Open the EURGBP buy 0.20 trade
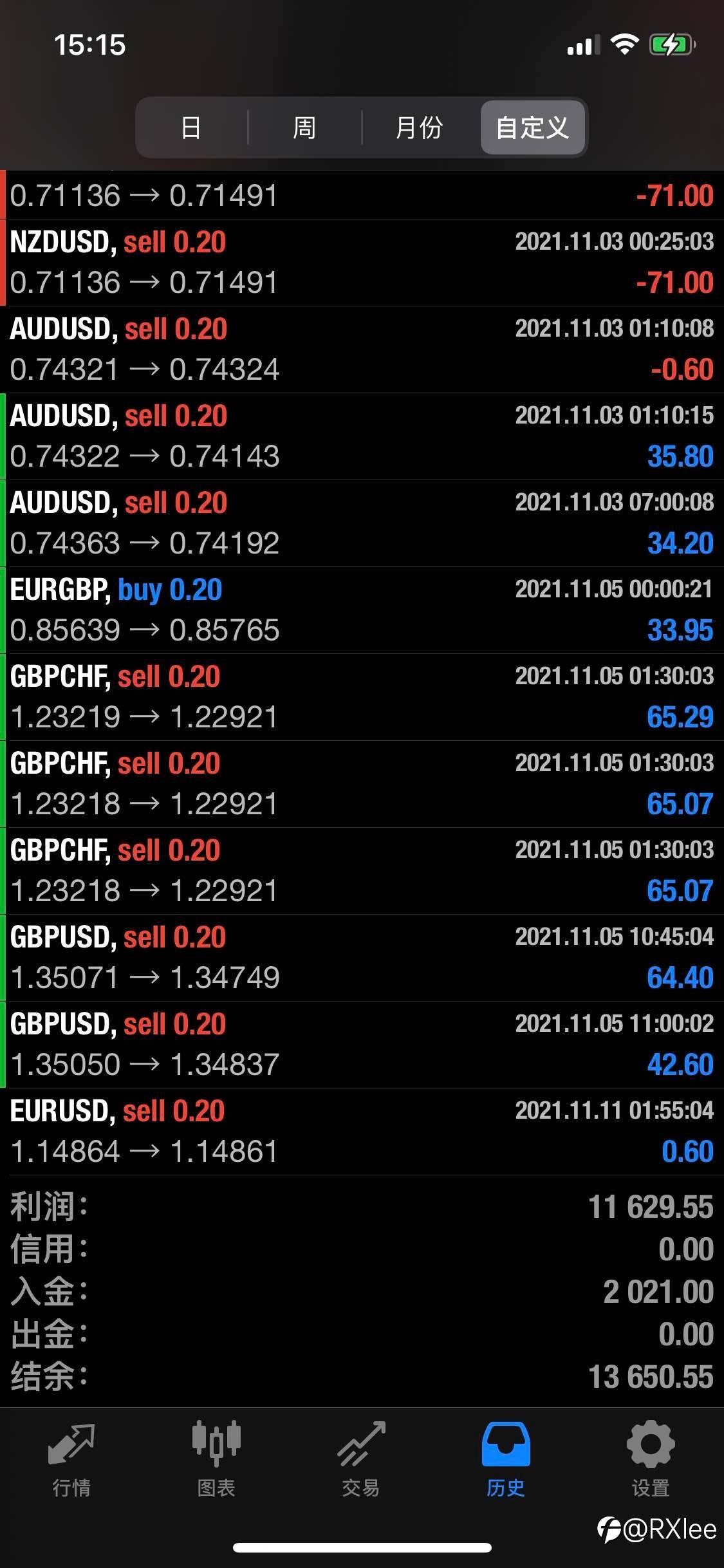The height and width of the screenshot is (1568, 724). point(362,610)
